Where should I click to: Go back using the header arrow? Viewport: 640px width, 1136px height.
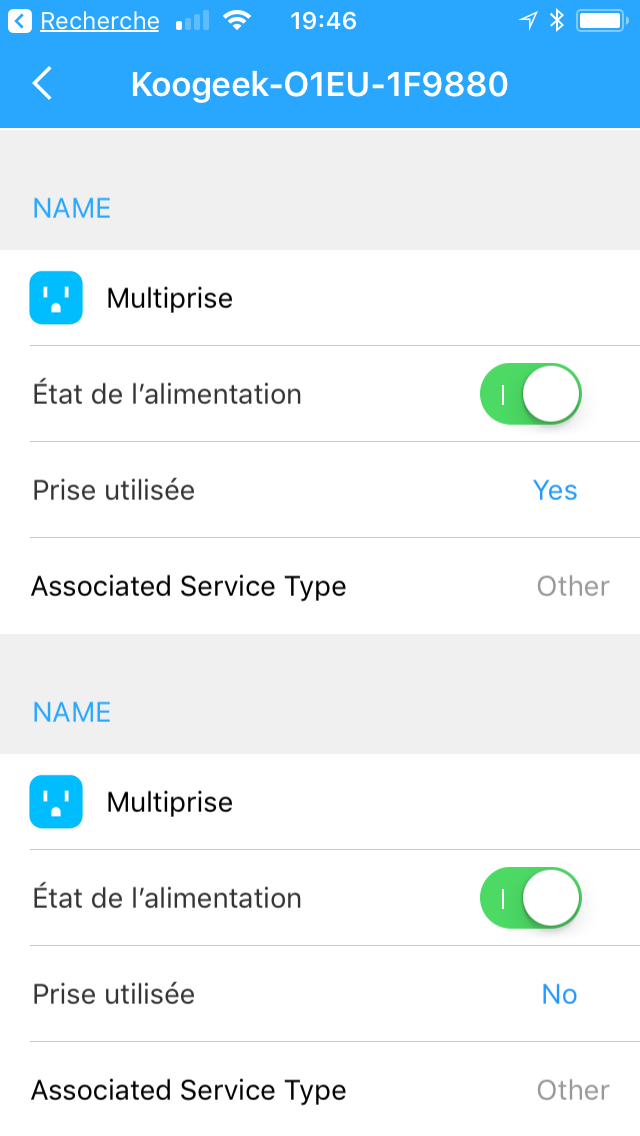42,83
